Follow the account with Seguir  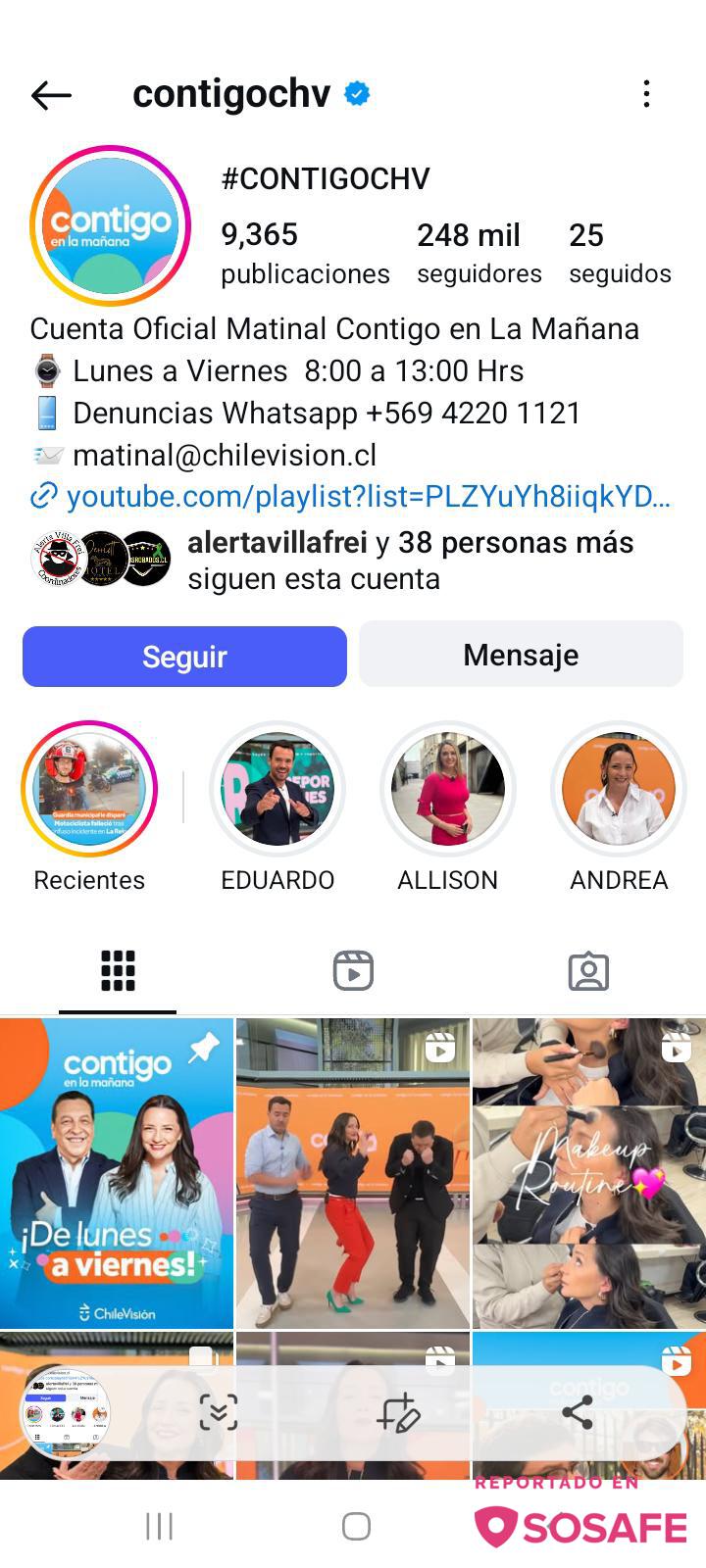184,656
